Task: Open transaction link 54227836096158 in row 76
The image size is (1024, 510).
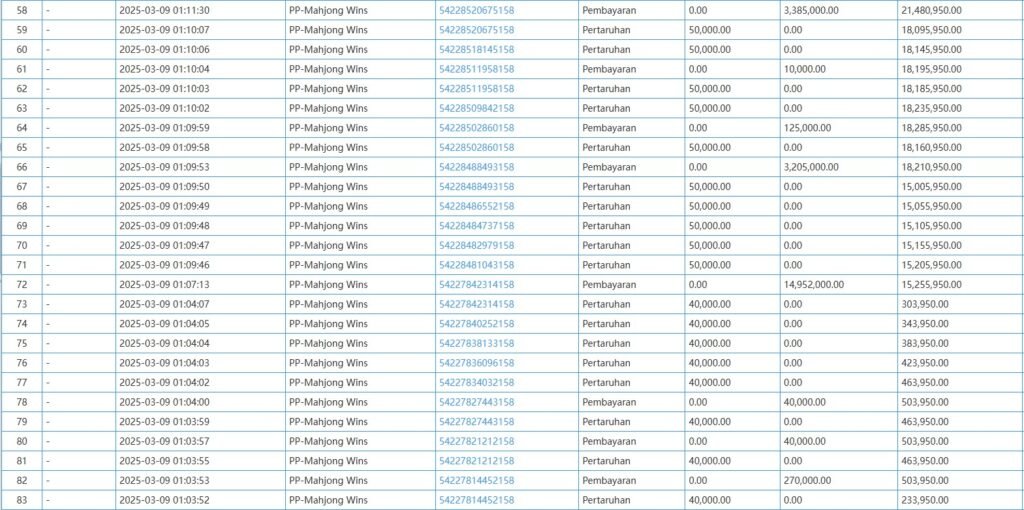Action: [476, 363]
